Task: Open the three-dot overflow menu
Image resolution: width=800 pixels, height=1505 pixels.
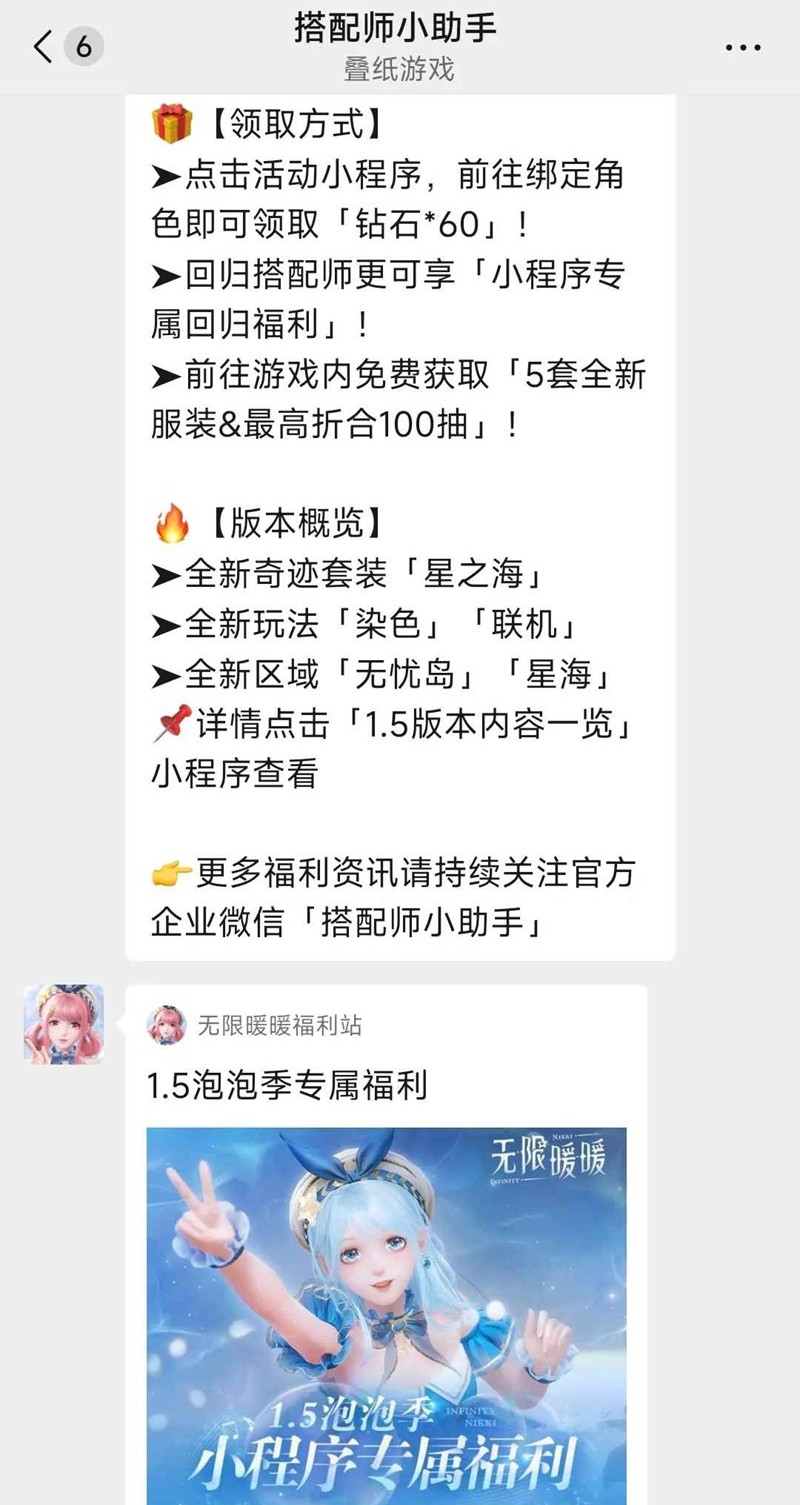Action: pyautogui.click(x=742, y=47)
